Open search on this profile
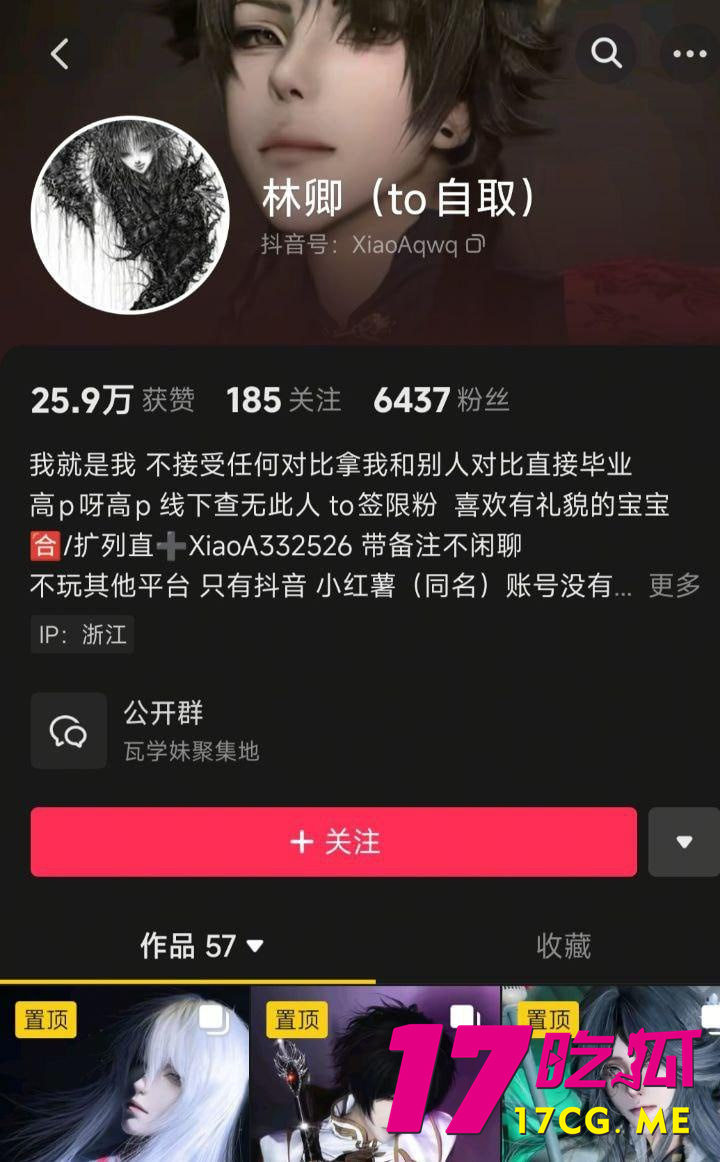The width and height of the screenshot is (720, 1162). point(606,53)
